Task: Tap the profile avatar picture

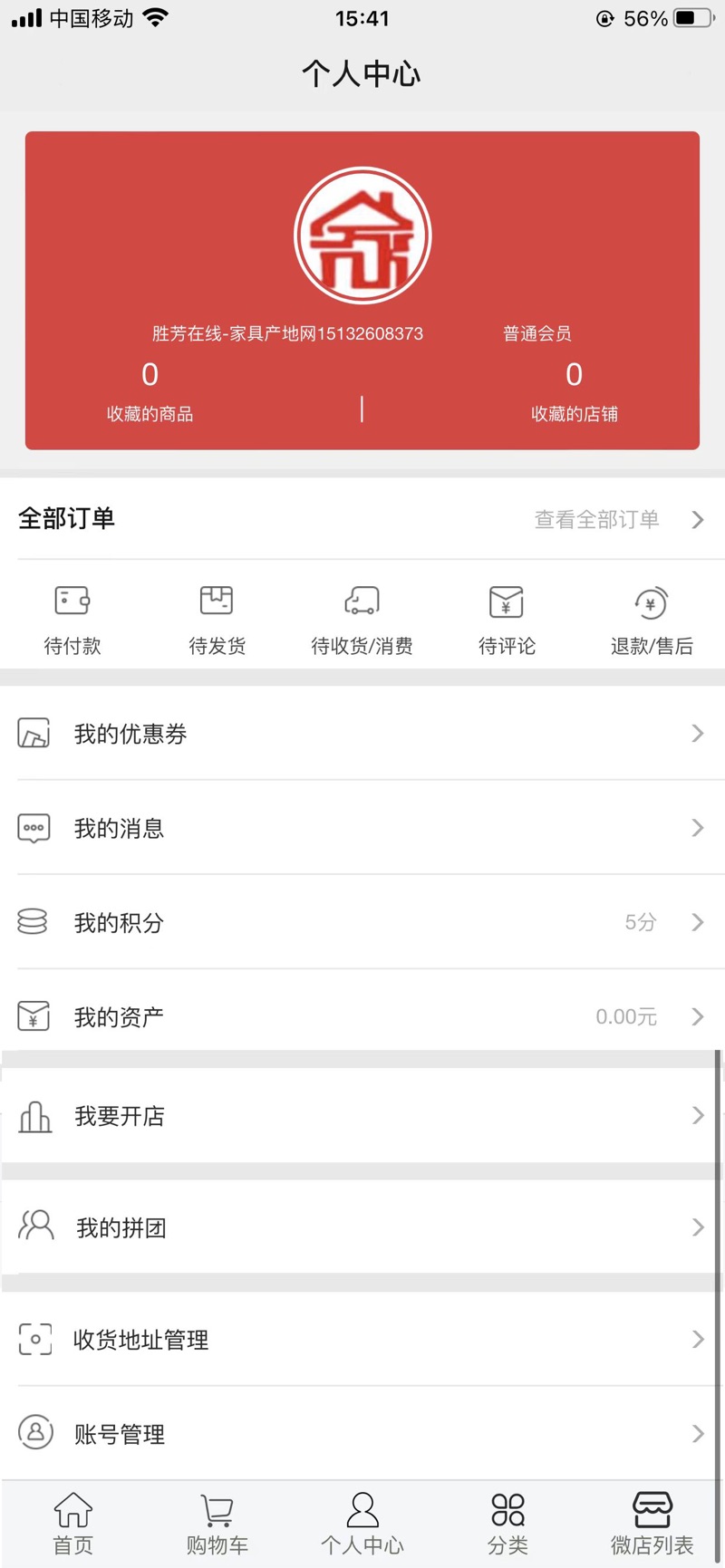Action: point(362,236)
